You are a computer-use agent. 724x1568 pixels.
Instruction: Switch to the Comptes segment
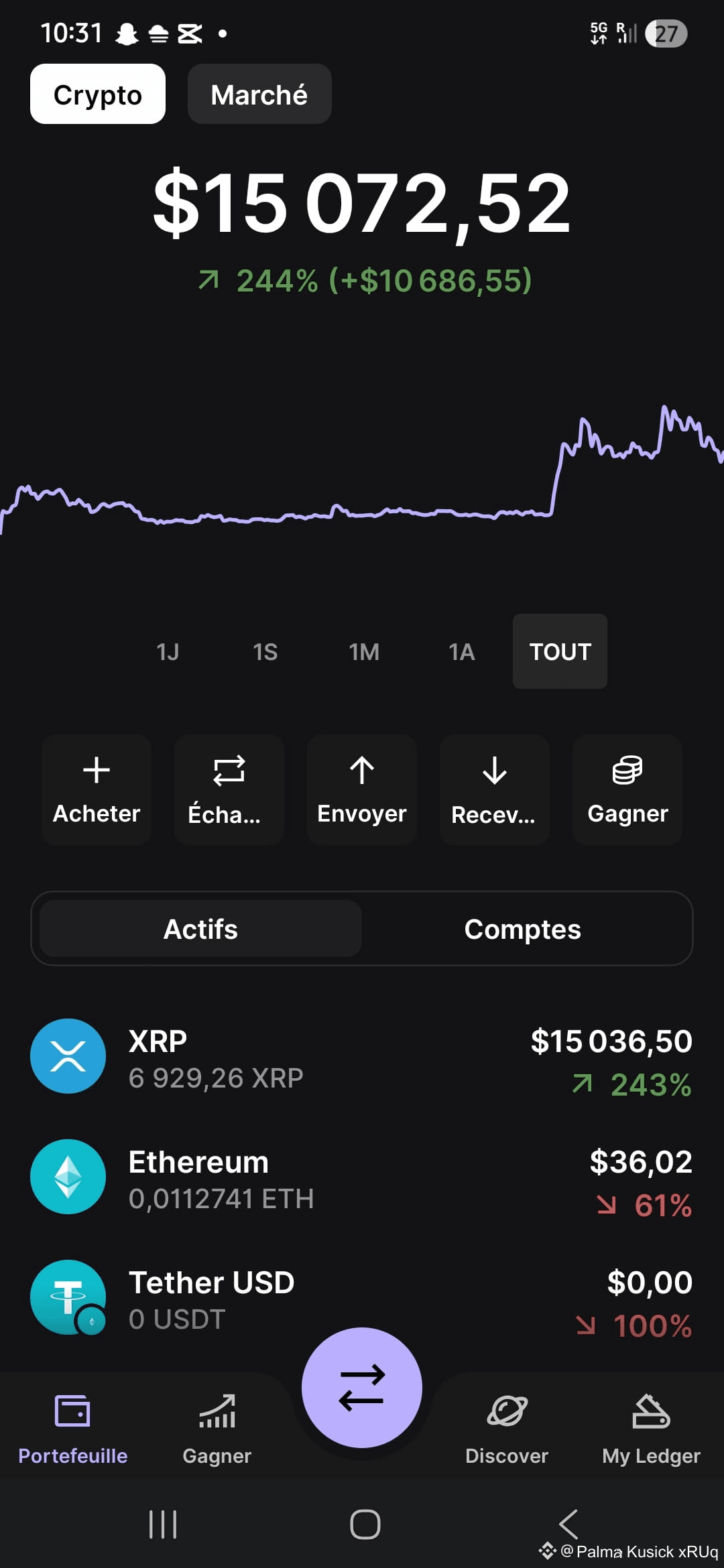tap(523, 929)
